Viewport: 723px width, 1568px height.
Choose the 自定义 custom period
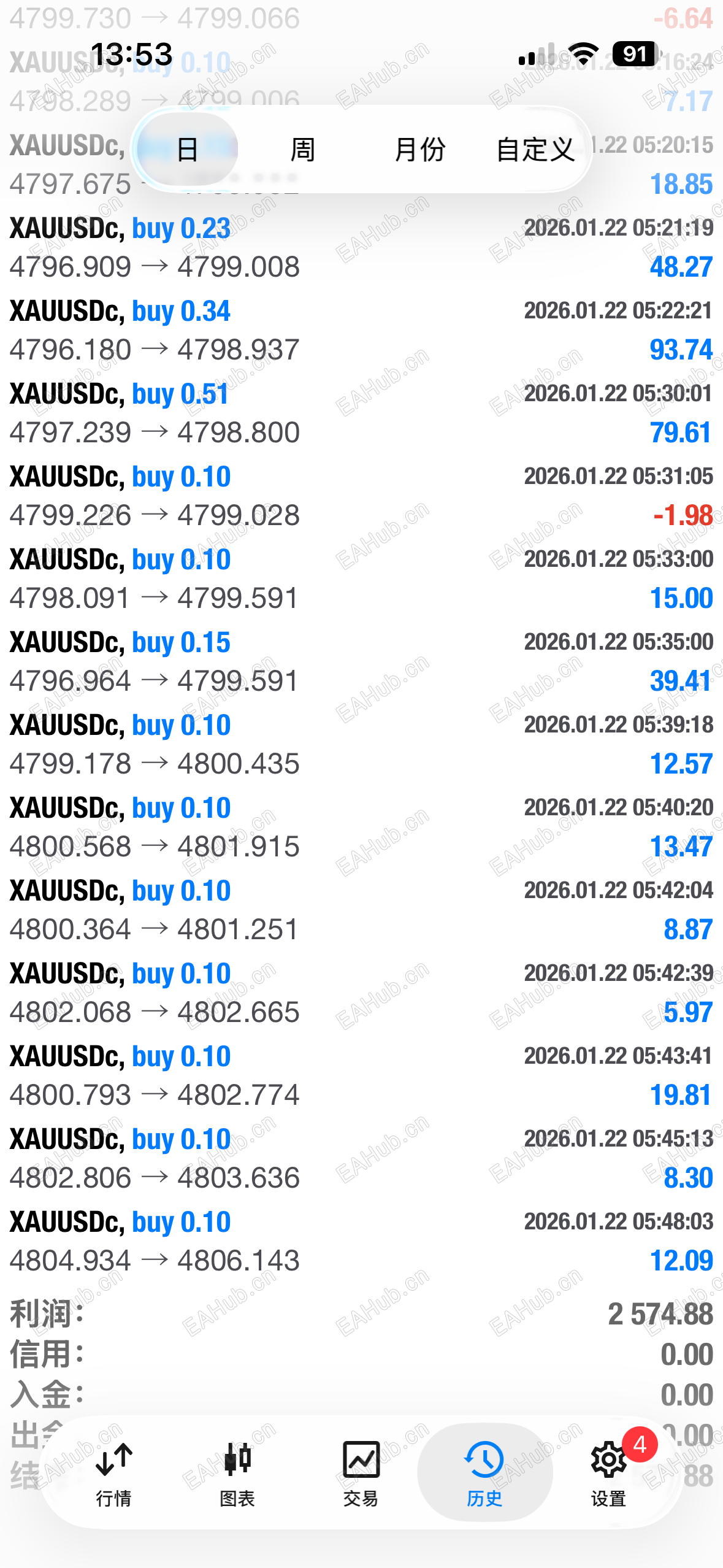click(535, 149)
